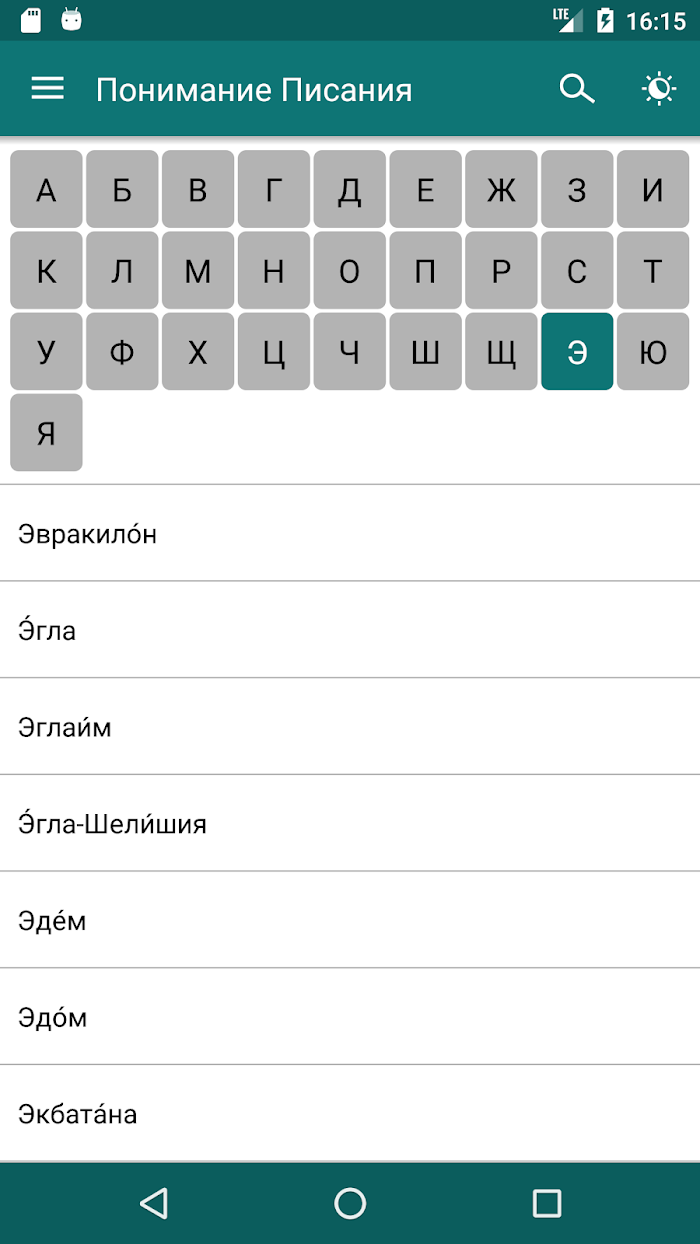
Task: Choose the letter К
Action: pyautogui.click(x=46, y=270)
